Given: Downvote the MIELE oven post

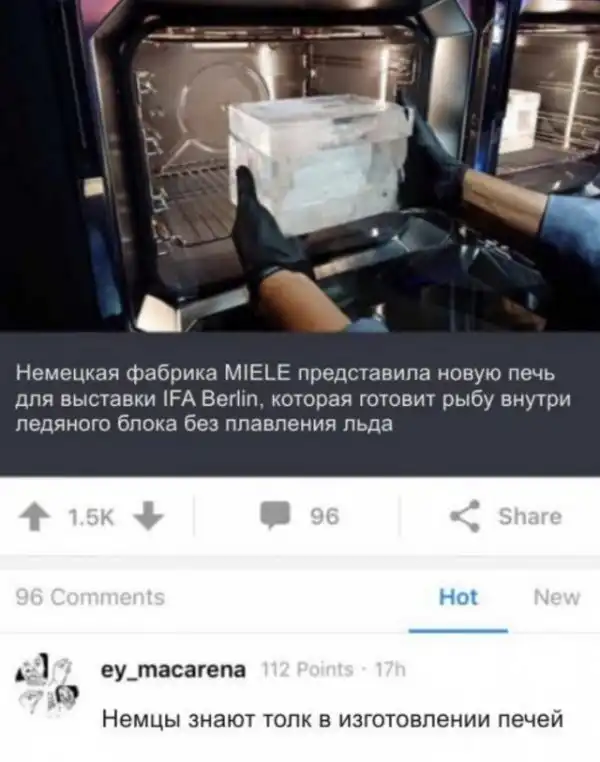Looking at the screenshot, I should pyautogui.click(x=147, y=516).
